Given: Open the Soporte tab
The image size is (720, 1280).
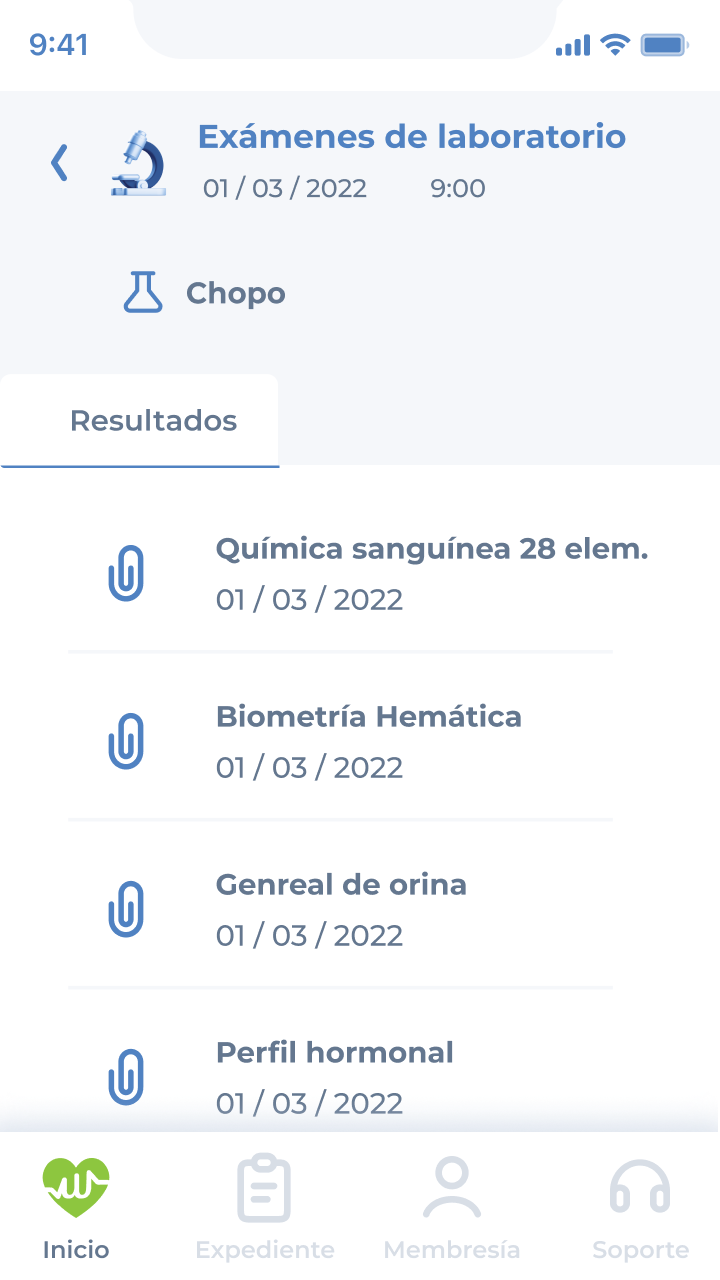Looking at the screenshot, I should (x=640, y=1207).
